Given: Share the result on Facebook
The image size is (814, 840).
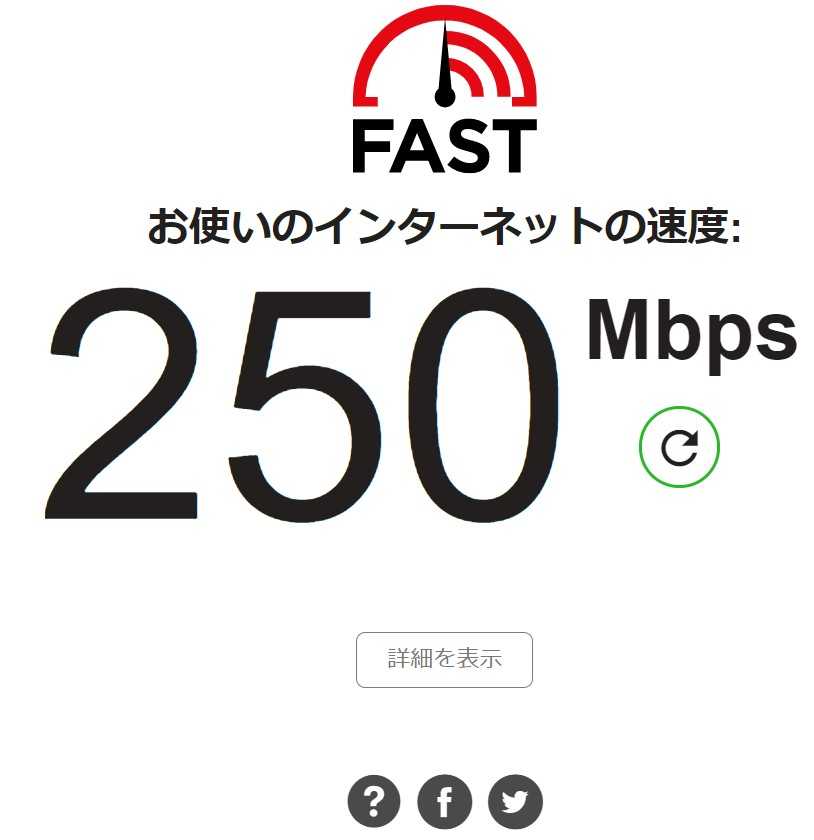Looking at the screenshot, I should point(445,801).
